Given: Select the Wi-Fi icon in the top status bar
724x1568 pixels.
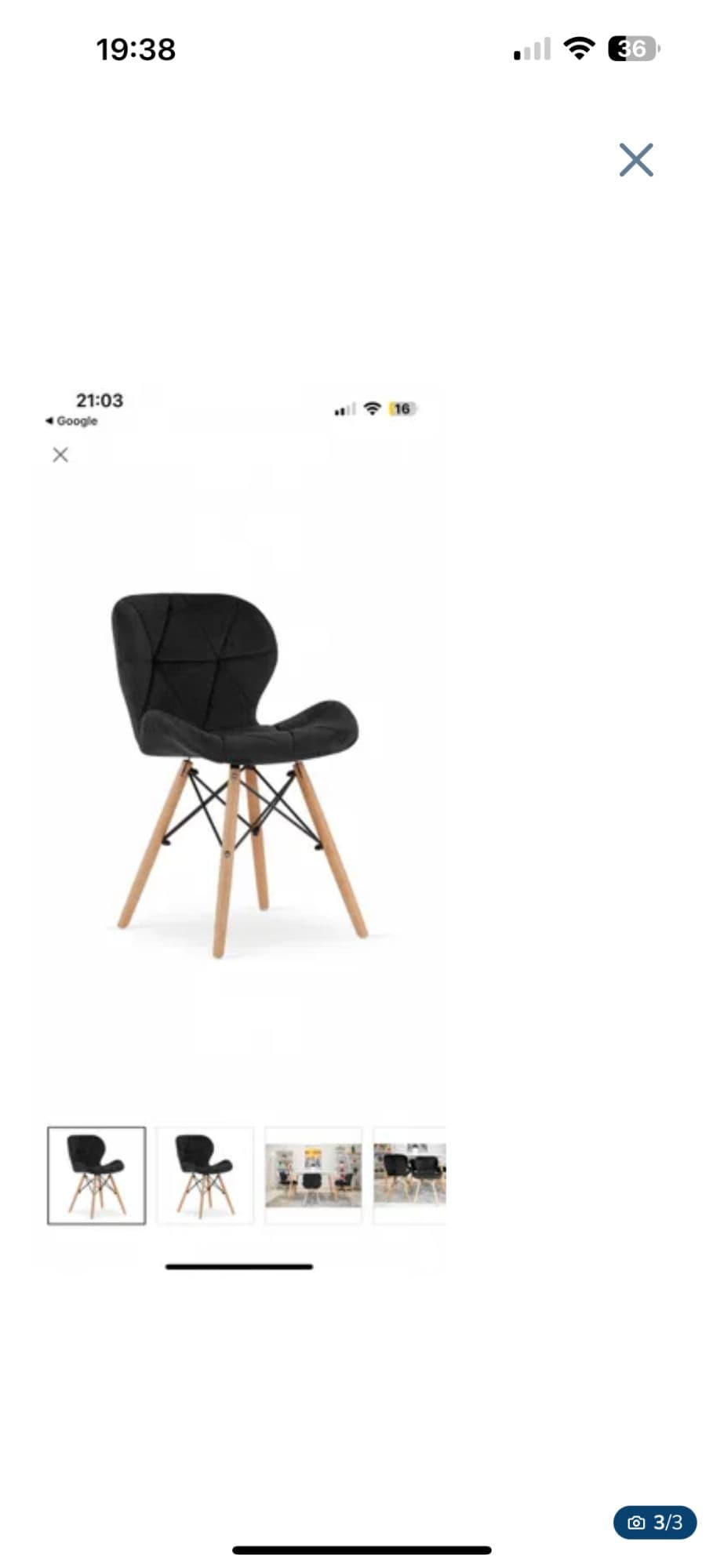Looking at the screenshot, I should [579, 49].
